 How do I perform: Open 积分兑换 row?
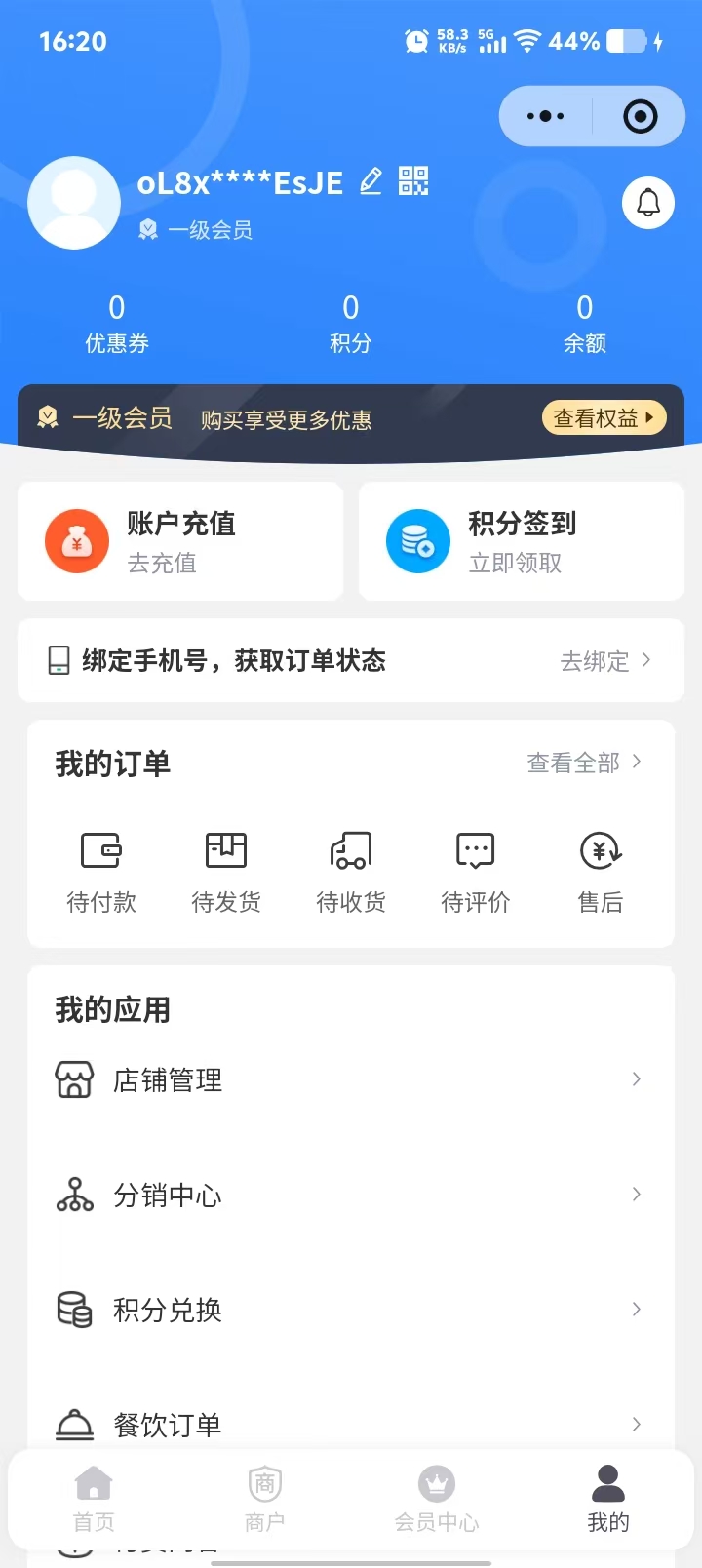pos(351,1310)
